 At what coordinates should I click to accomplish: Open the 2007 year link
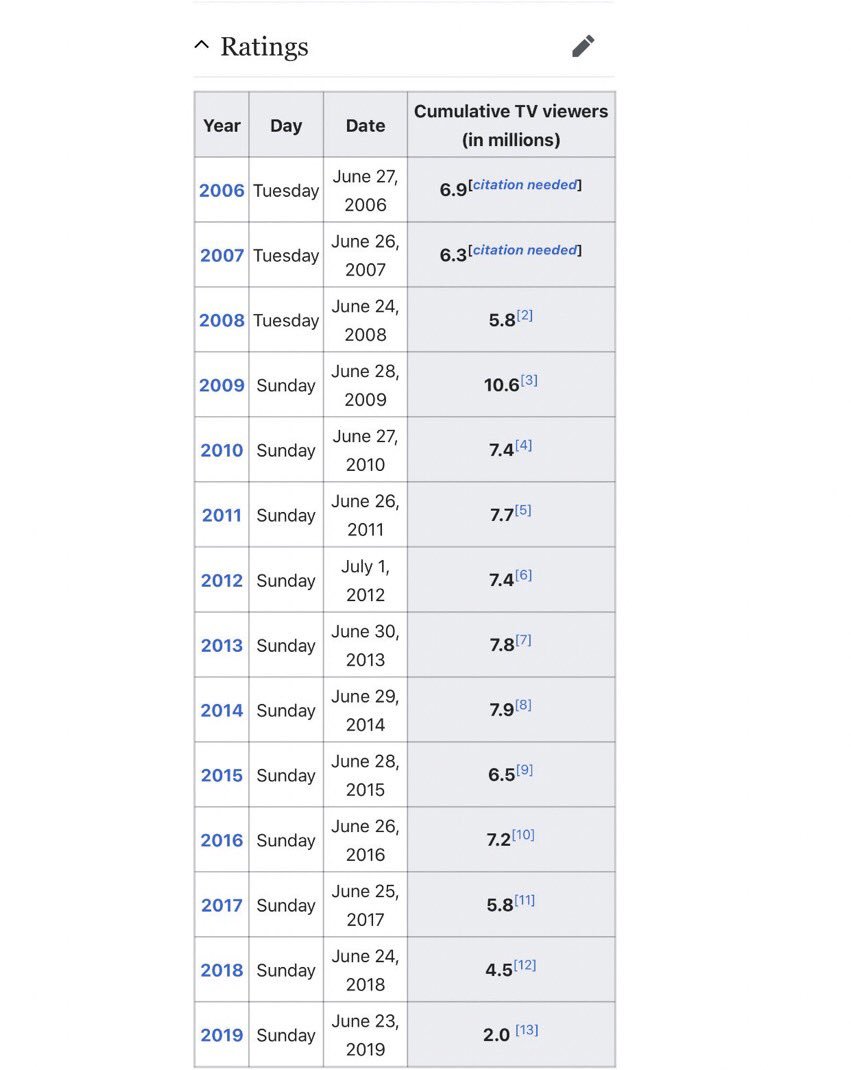tap(221, 255)
